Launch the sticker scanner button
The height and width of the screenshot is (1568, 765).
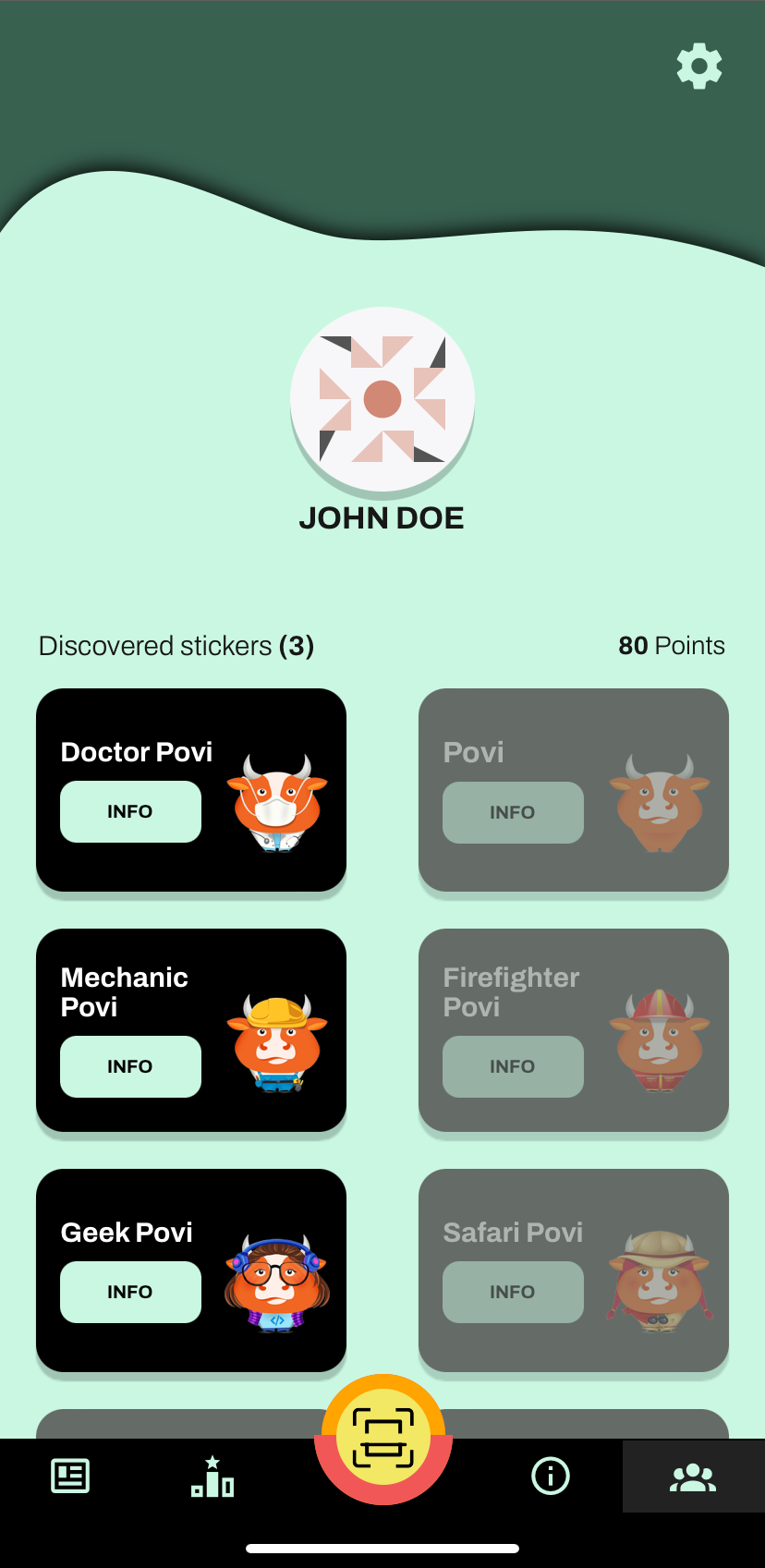pos(382,1438)
